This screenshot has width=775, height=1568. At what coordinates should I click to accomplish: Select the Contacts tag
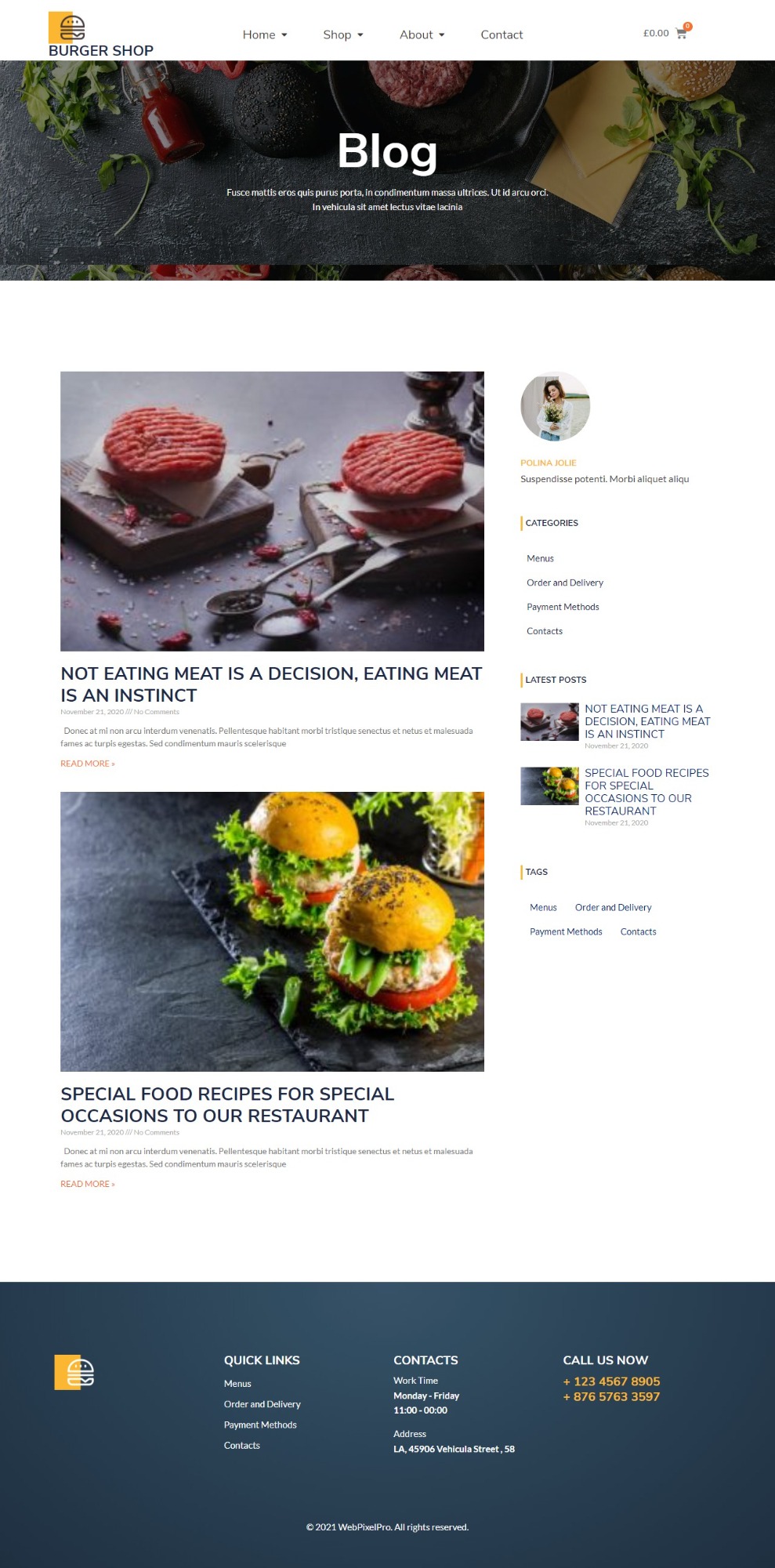(x=638, y=931)
